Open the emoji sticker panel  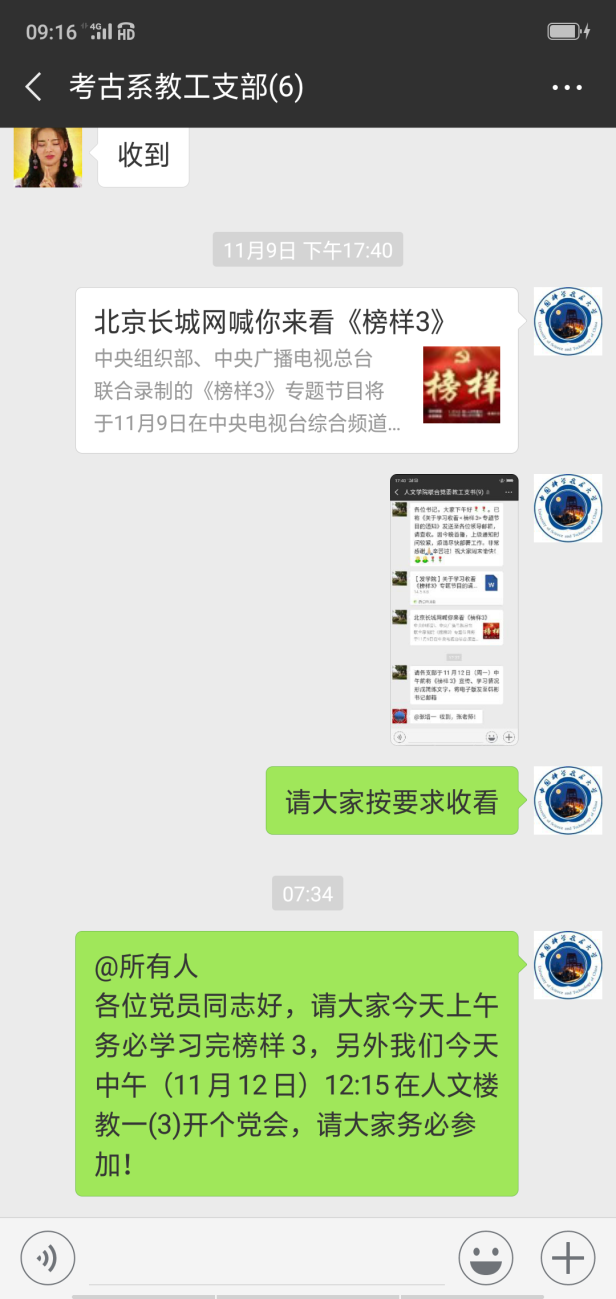coord(486,1258)
